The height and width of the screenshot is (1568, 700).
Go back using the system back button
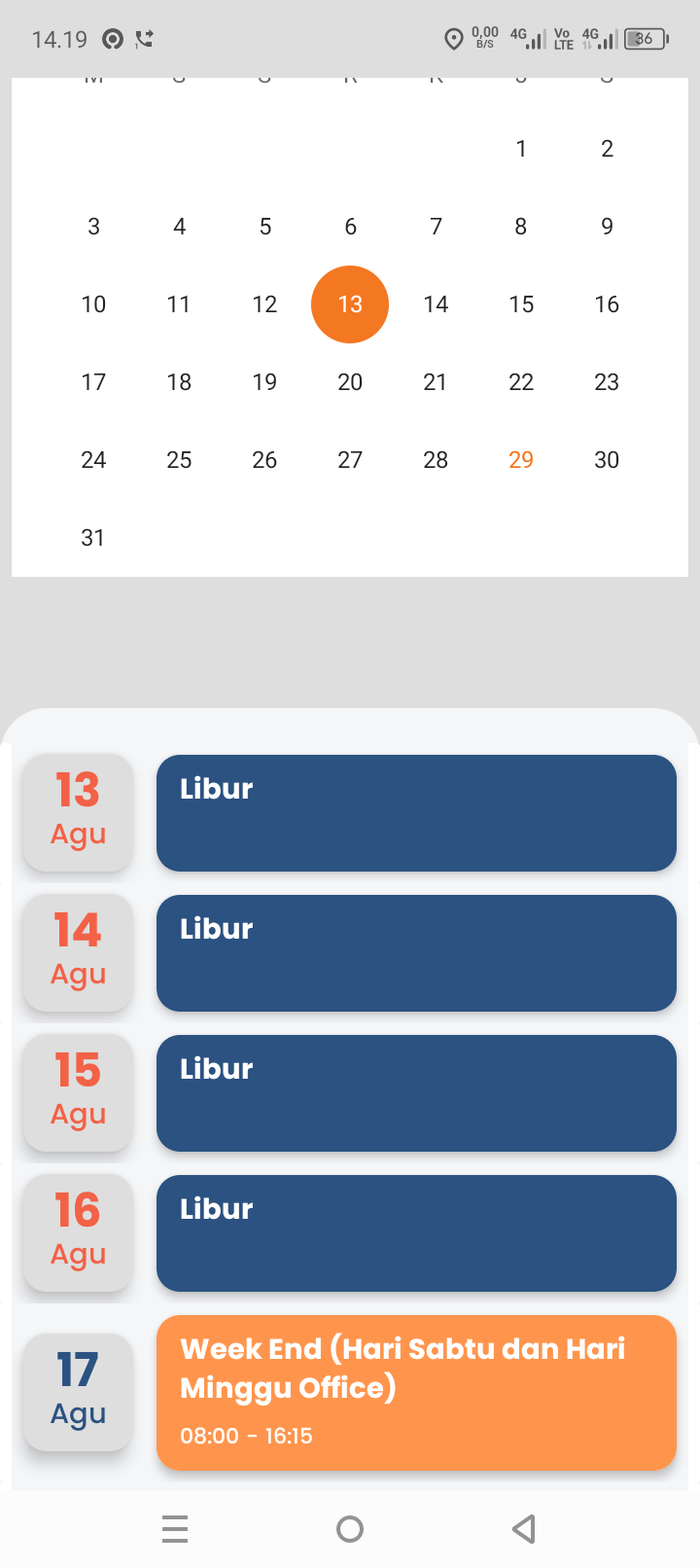(x=524, y=1529)
